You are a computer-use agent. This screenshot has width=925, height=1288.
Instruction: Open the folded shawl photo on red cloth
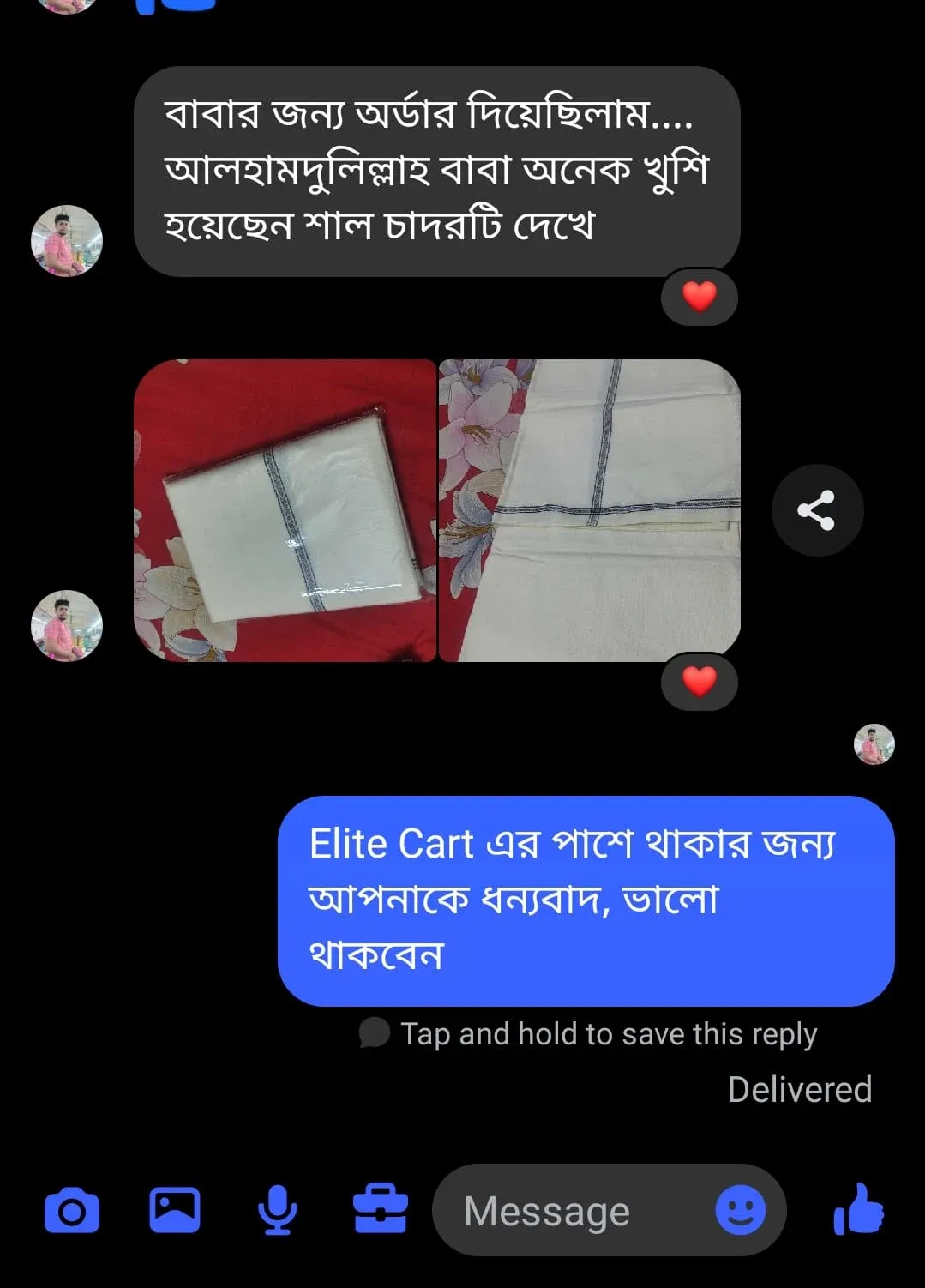[x=285, y=510]
